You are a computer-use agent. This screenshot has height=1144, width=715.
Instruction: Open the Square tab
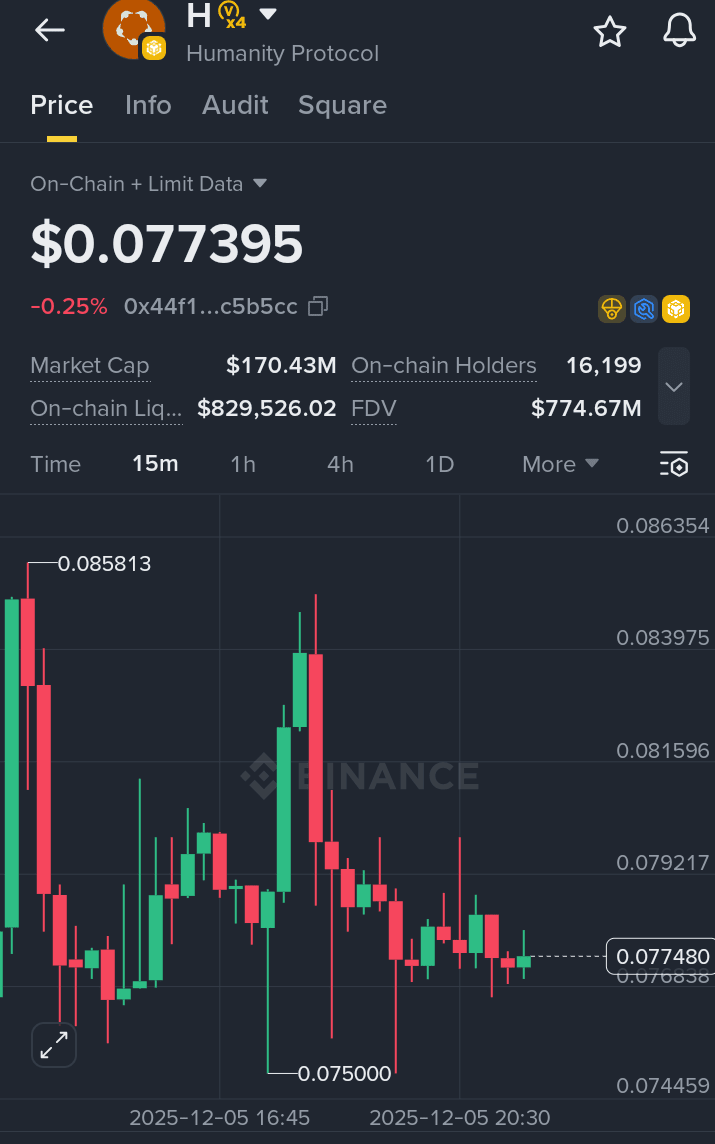point(342,105)
